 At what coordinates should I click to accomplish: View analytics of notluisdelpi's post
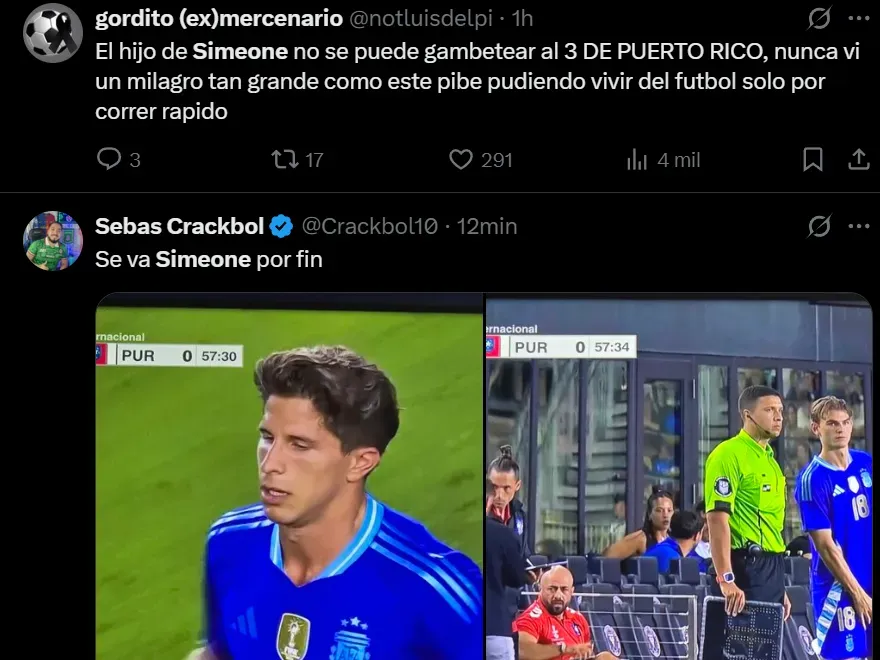point(638,160)
